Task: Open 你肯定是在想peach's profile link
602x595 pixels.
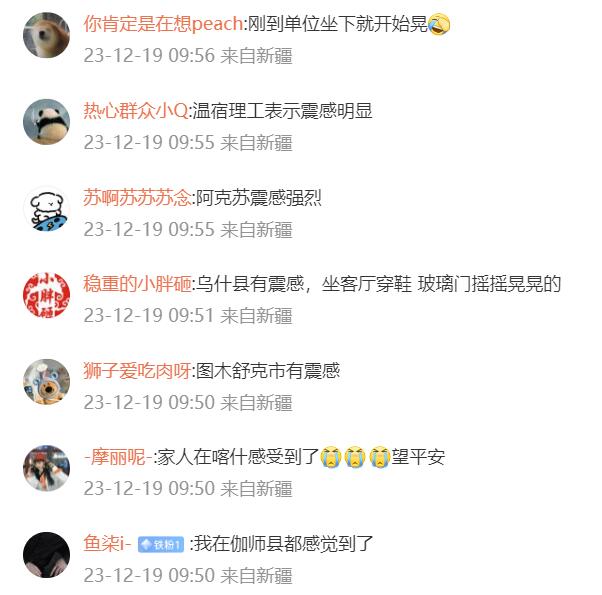Action: pyautogui.click(x=163, y=24)
